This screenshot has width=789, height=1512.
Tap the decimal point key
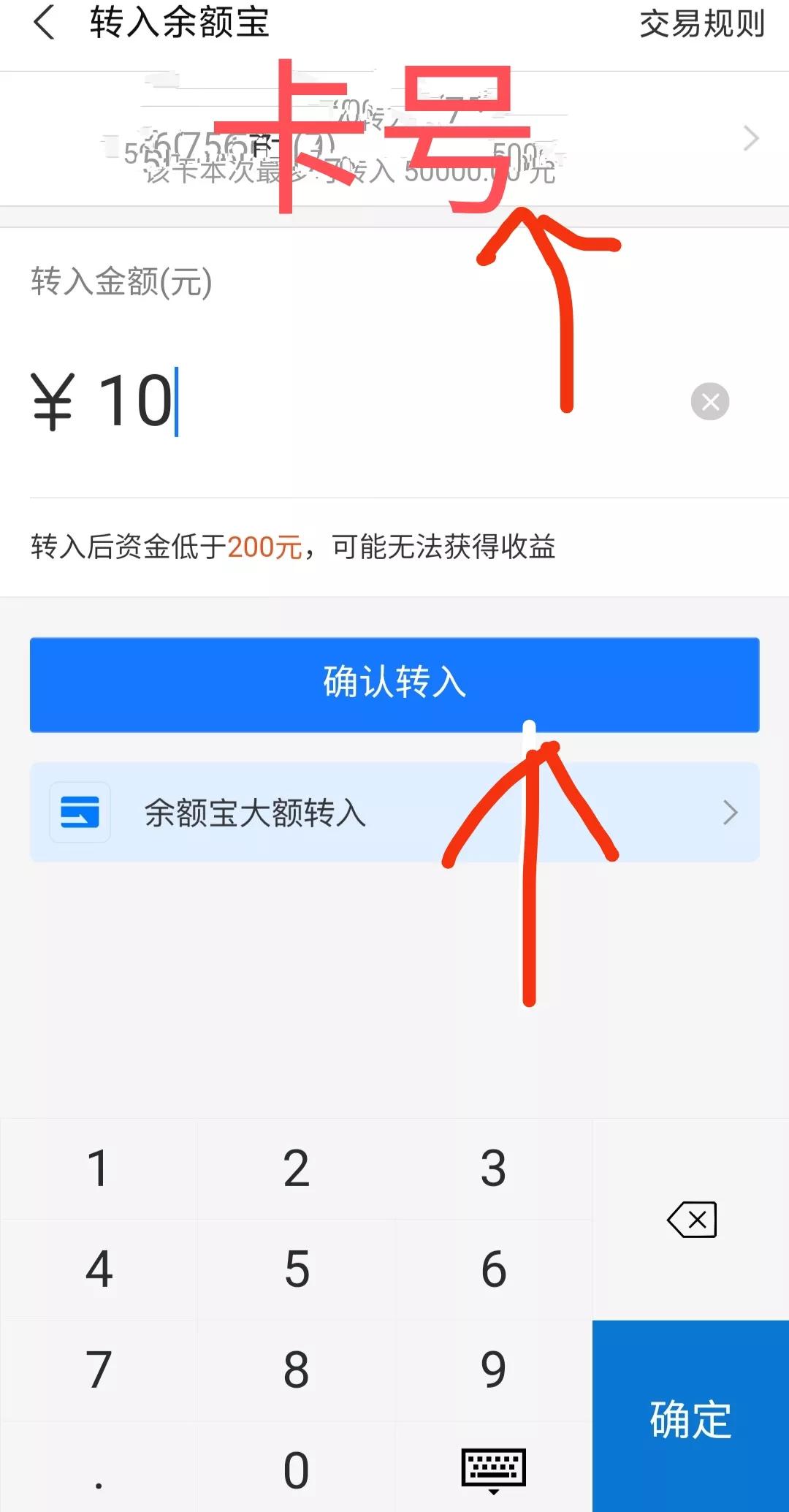99,1469
